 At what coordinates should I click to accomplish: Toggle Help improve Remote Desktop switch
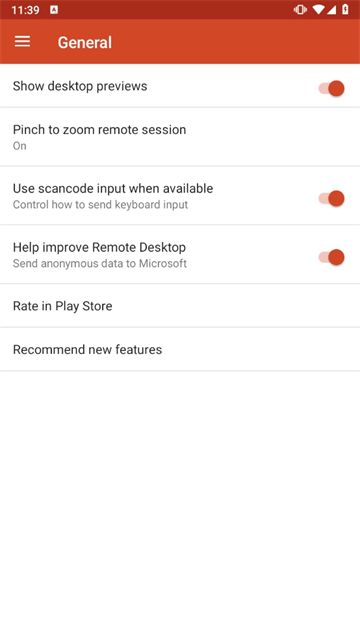(331, 257)
